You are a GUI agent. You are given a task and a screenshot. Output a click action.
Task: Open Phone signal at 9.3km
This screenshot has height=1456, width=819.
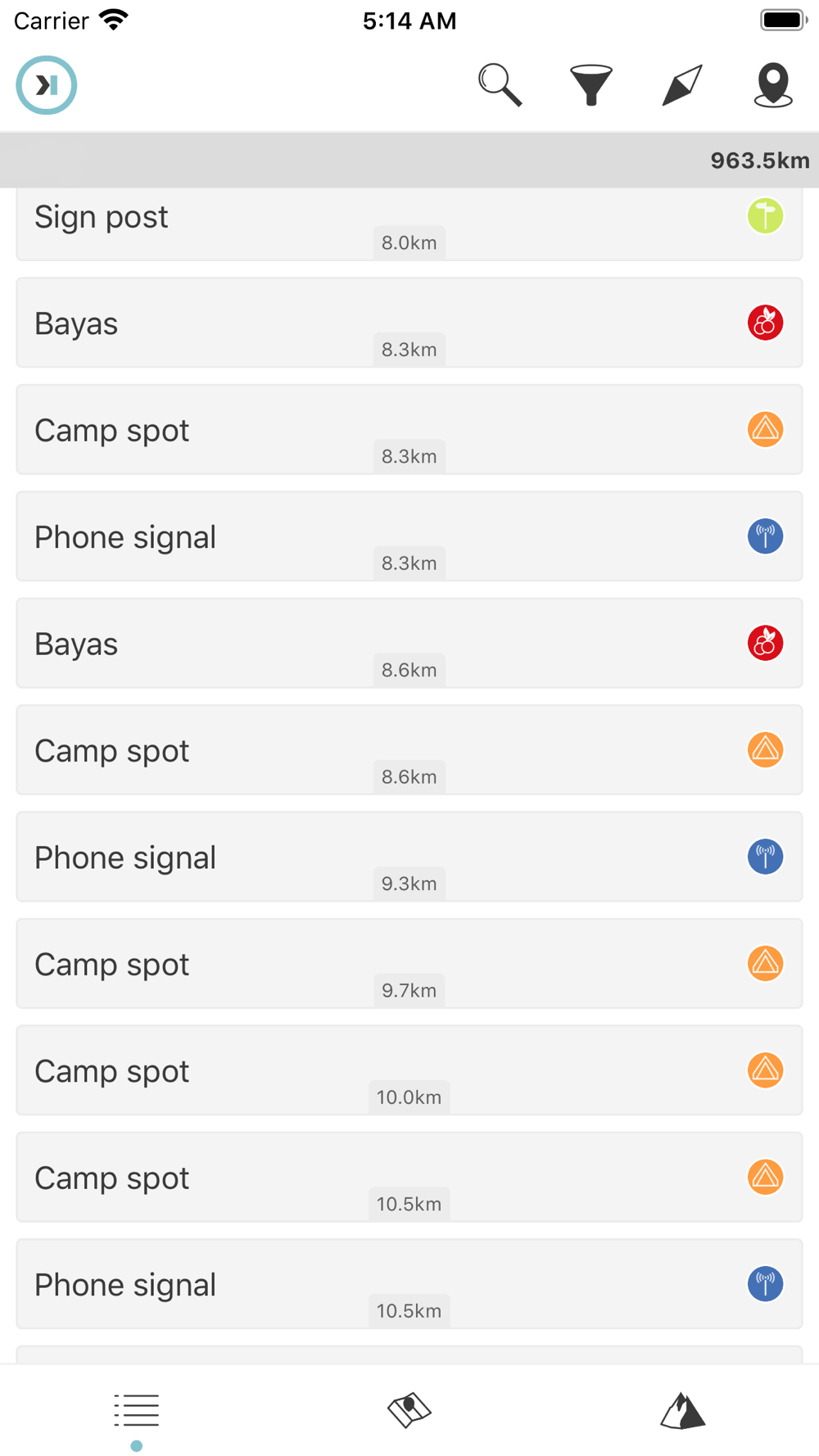click(x=409, y=857)
